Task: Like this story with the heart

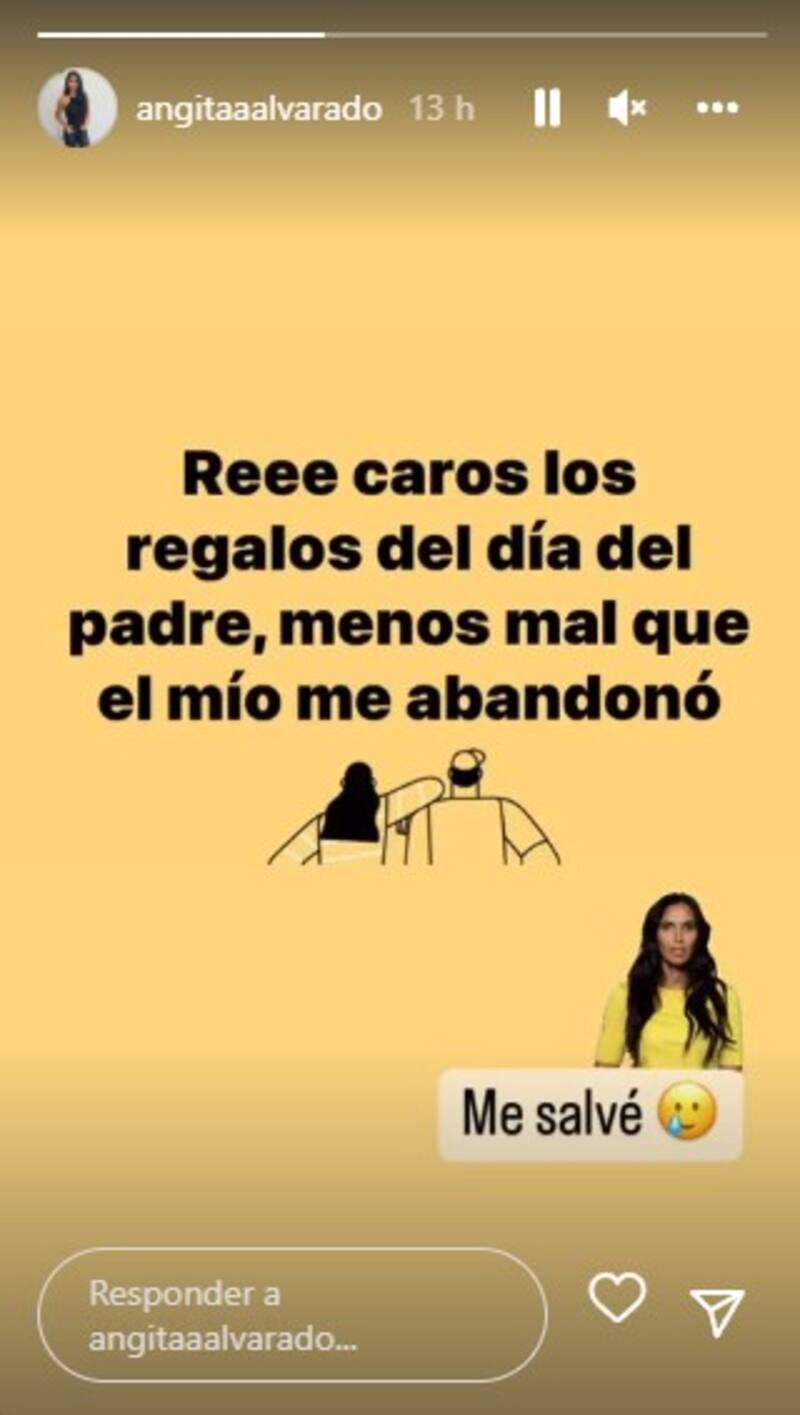Action: (617, 1299)
